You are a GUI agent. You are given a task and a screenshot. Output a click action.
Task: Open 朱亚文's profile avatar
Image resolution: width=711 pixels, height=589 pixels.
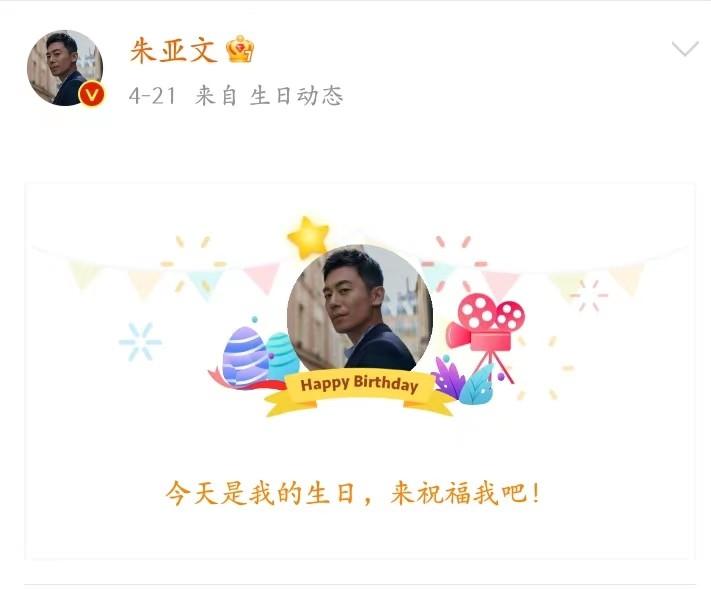point(64,68)
